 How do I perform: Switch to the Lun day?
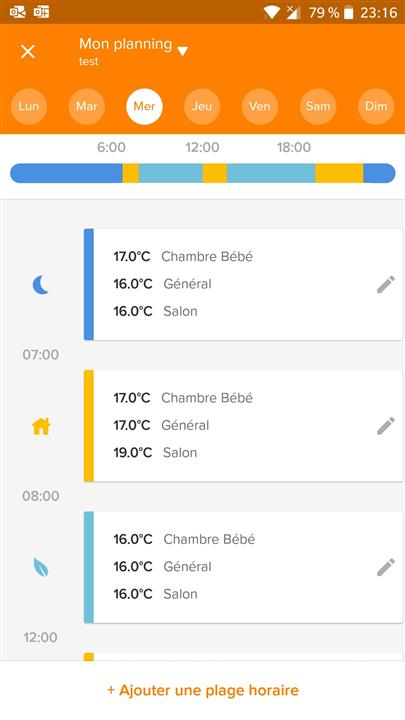28,107
